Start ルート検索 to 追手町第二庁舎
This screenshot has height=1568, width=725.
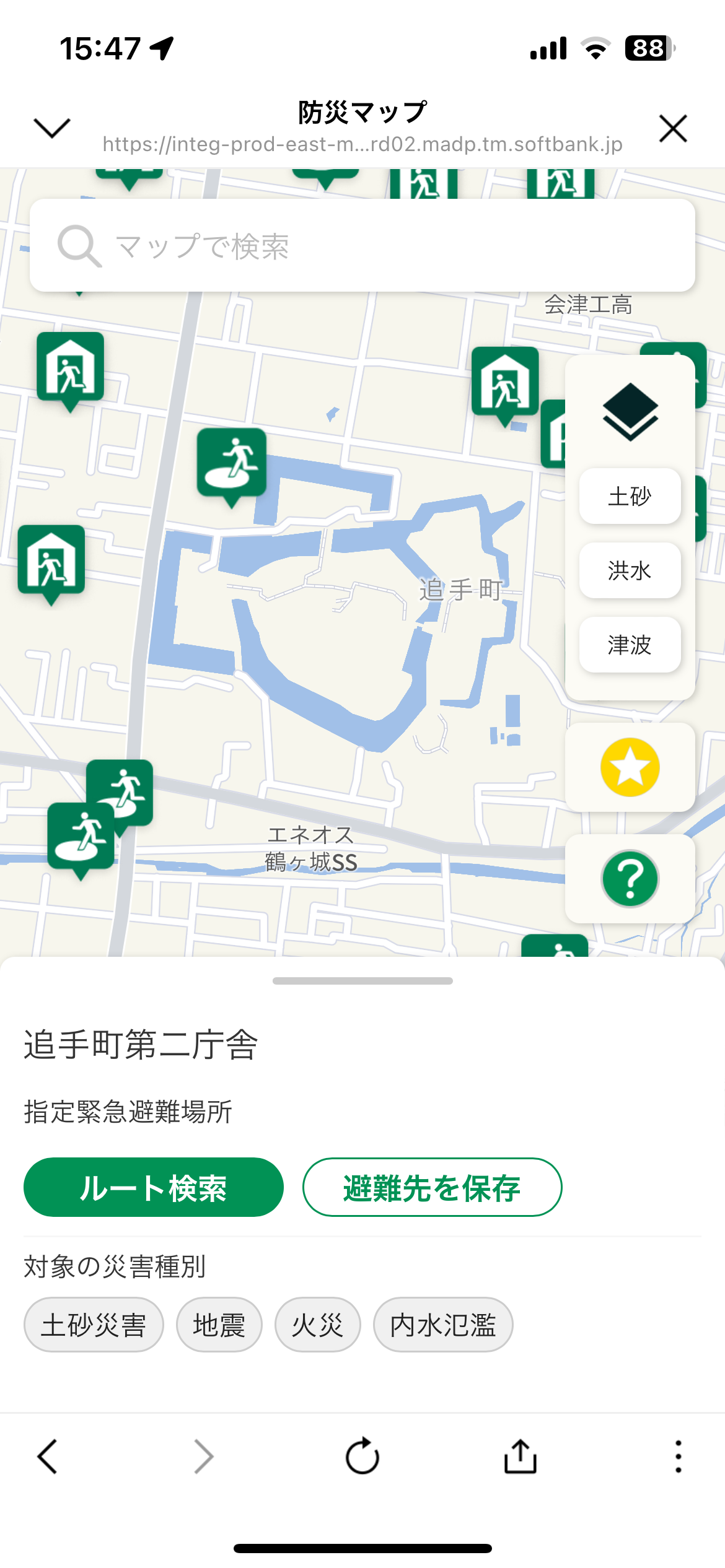(153, 1187)
